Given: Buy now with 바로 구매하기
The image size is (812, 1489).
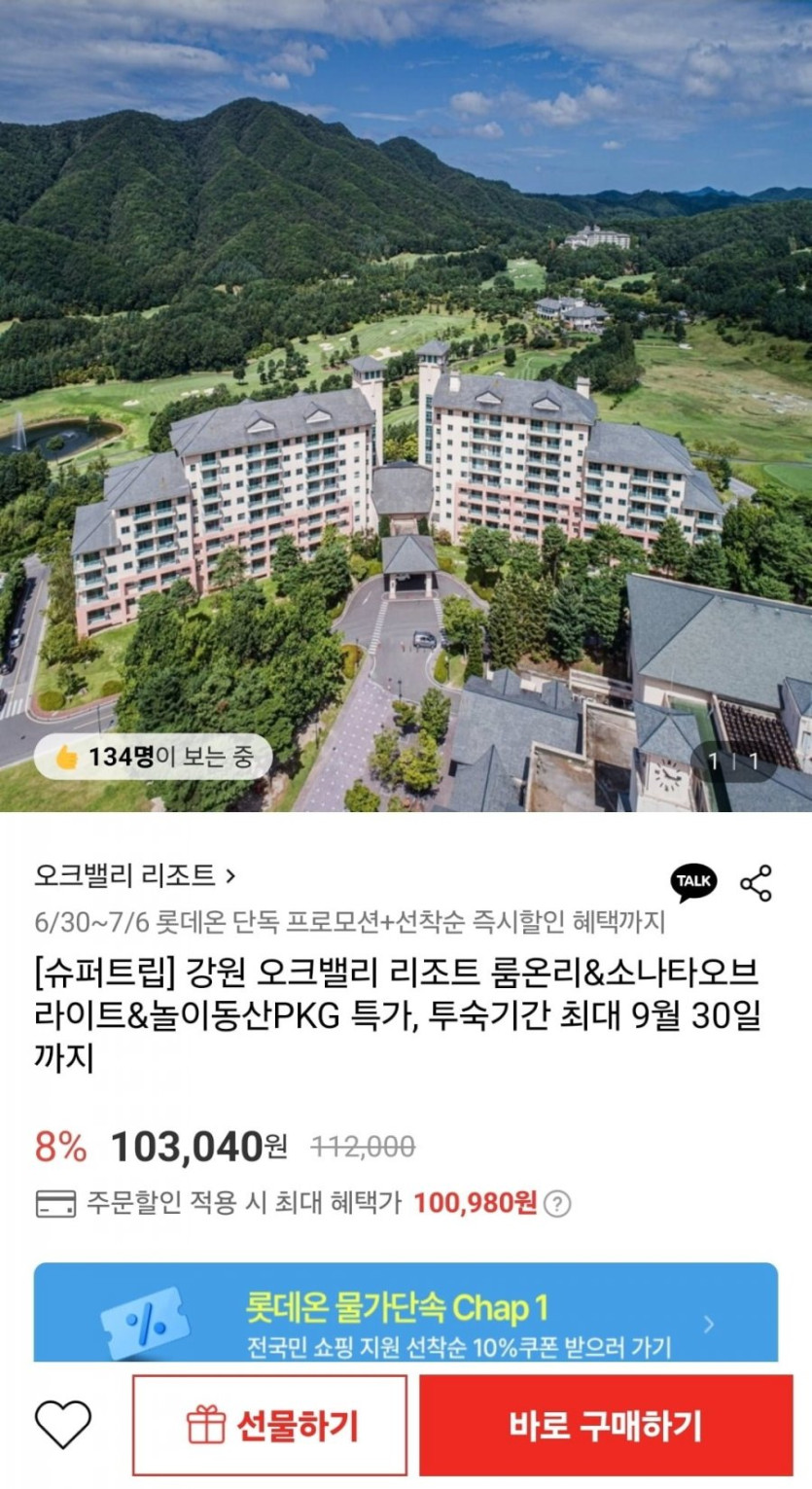Looking at the screenshot, I should point(606,1426).
